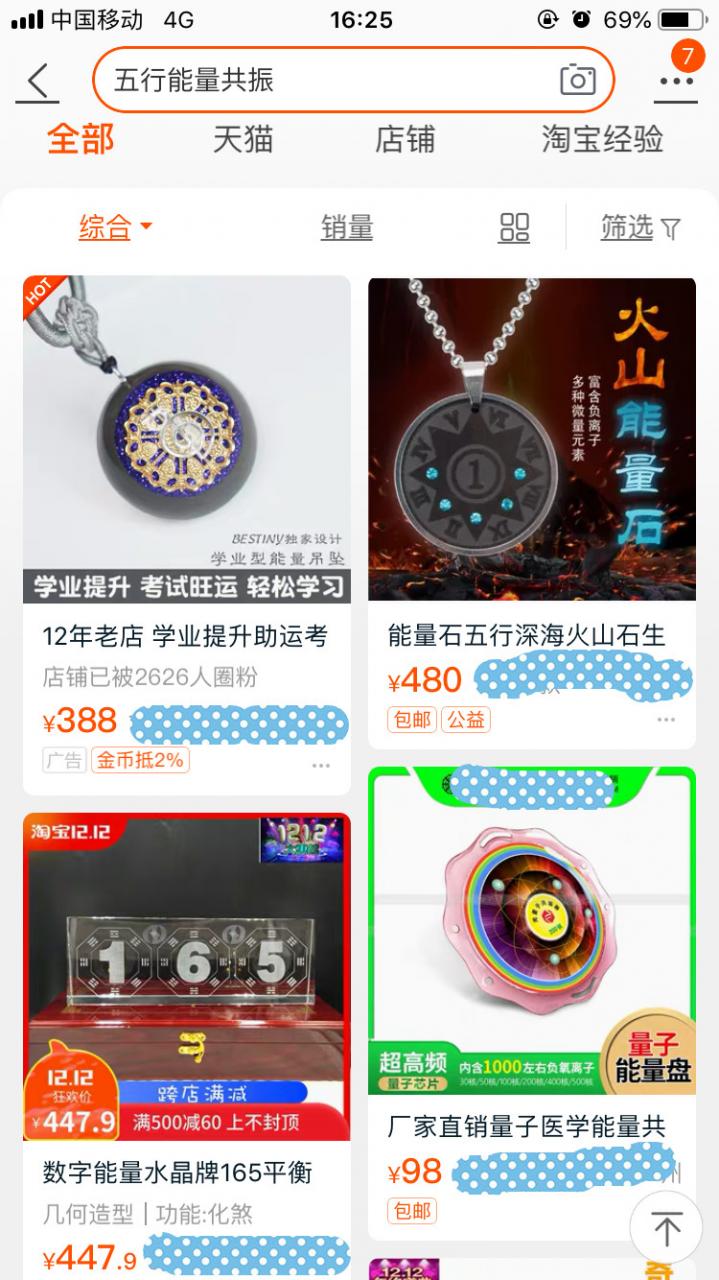Open the 学业提升助运 pendant product
This screenshot has height=1280, width=719.
click(x=187, y=440)
